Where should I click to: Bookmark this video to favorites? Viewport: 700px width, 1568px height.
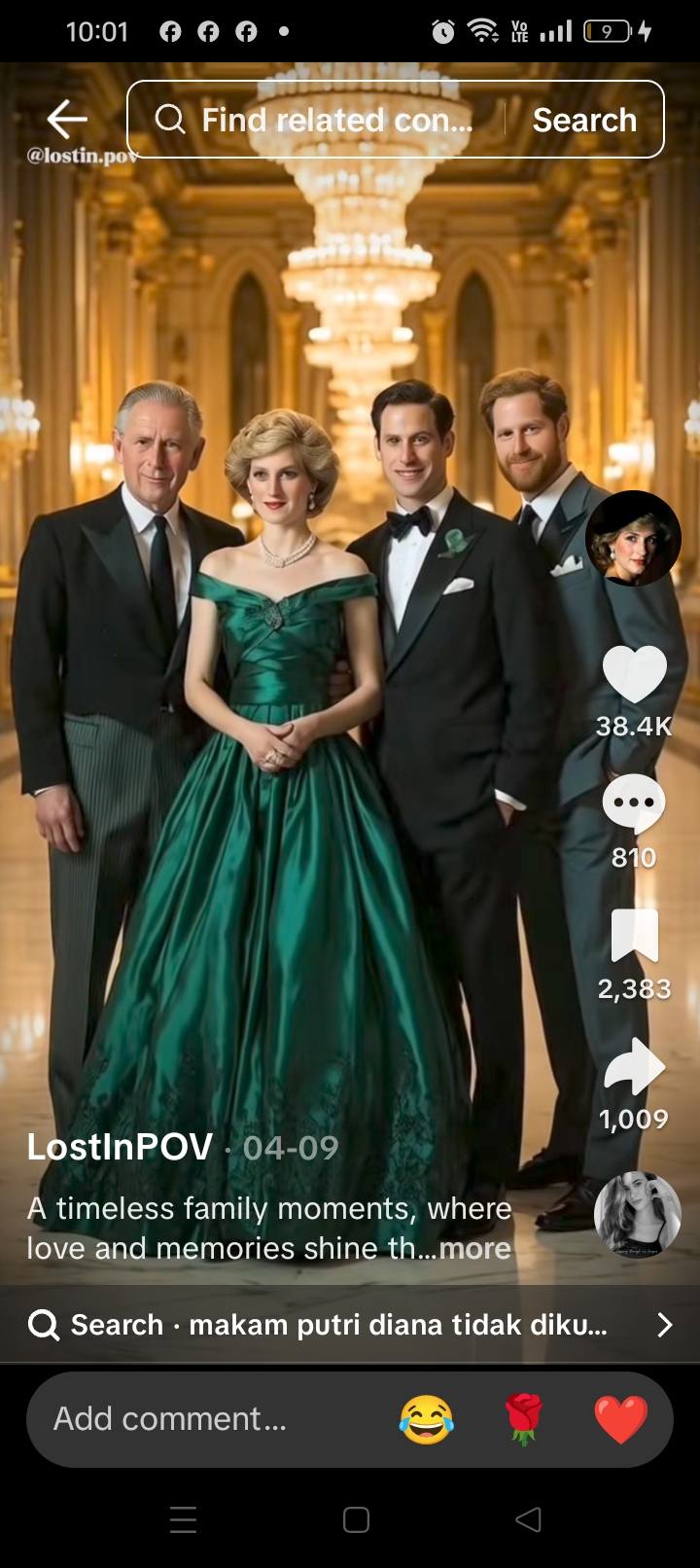pyautogui.click(x=634, y=936)
